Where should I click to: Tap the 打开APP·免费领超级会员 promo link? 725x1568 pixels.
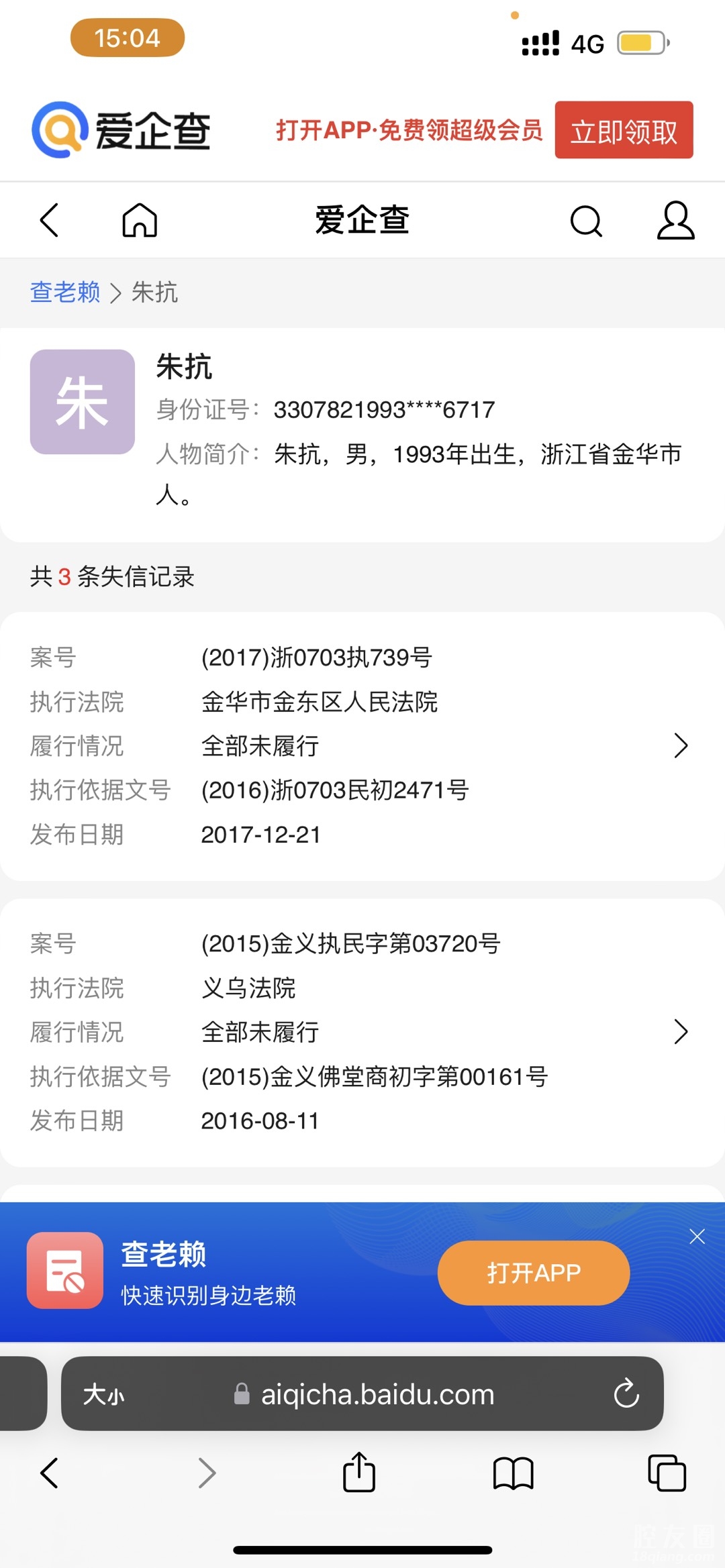pos(409,130)
